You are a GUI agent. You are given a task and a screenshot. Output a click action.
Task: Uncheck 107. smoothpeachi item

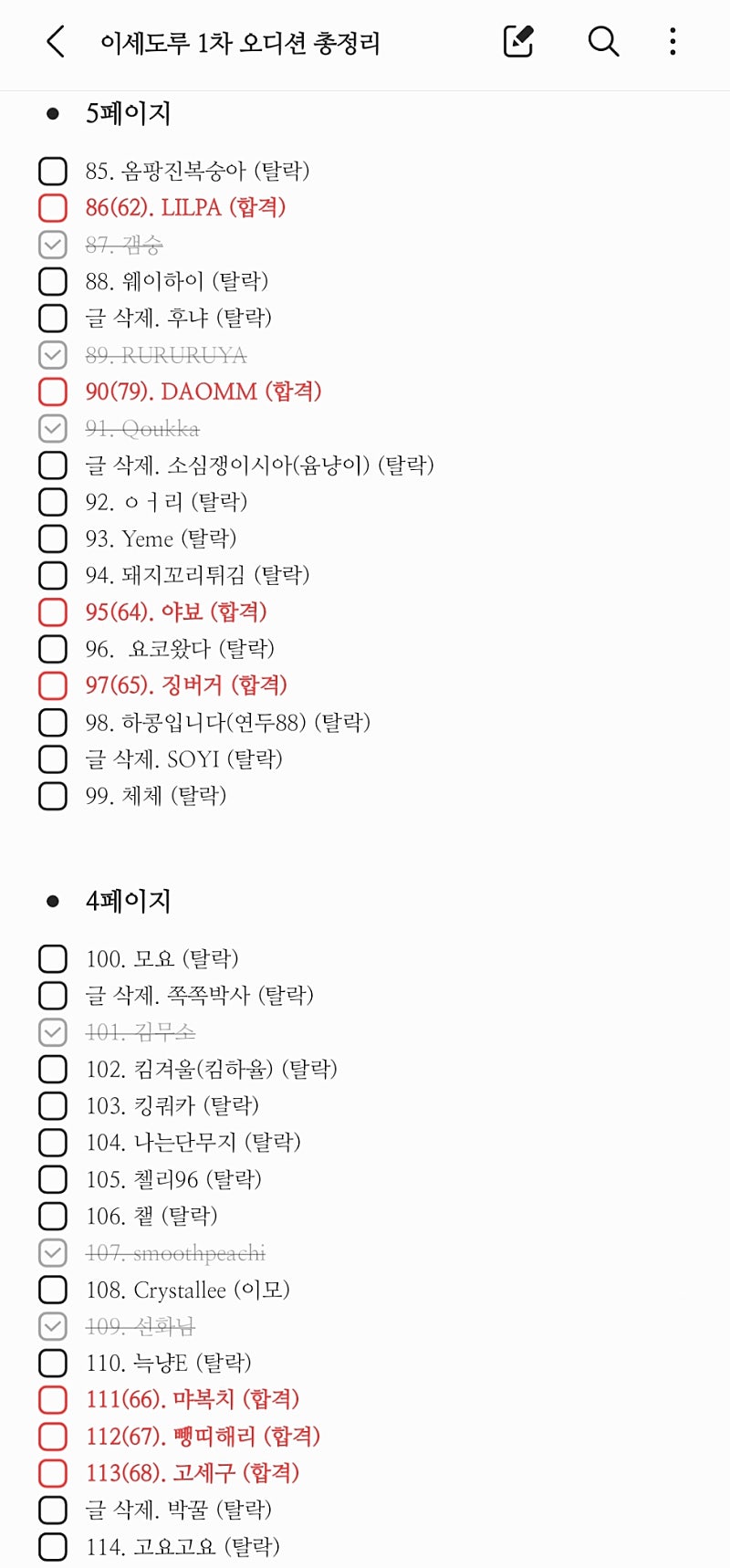point(53,1253)
